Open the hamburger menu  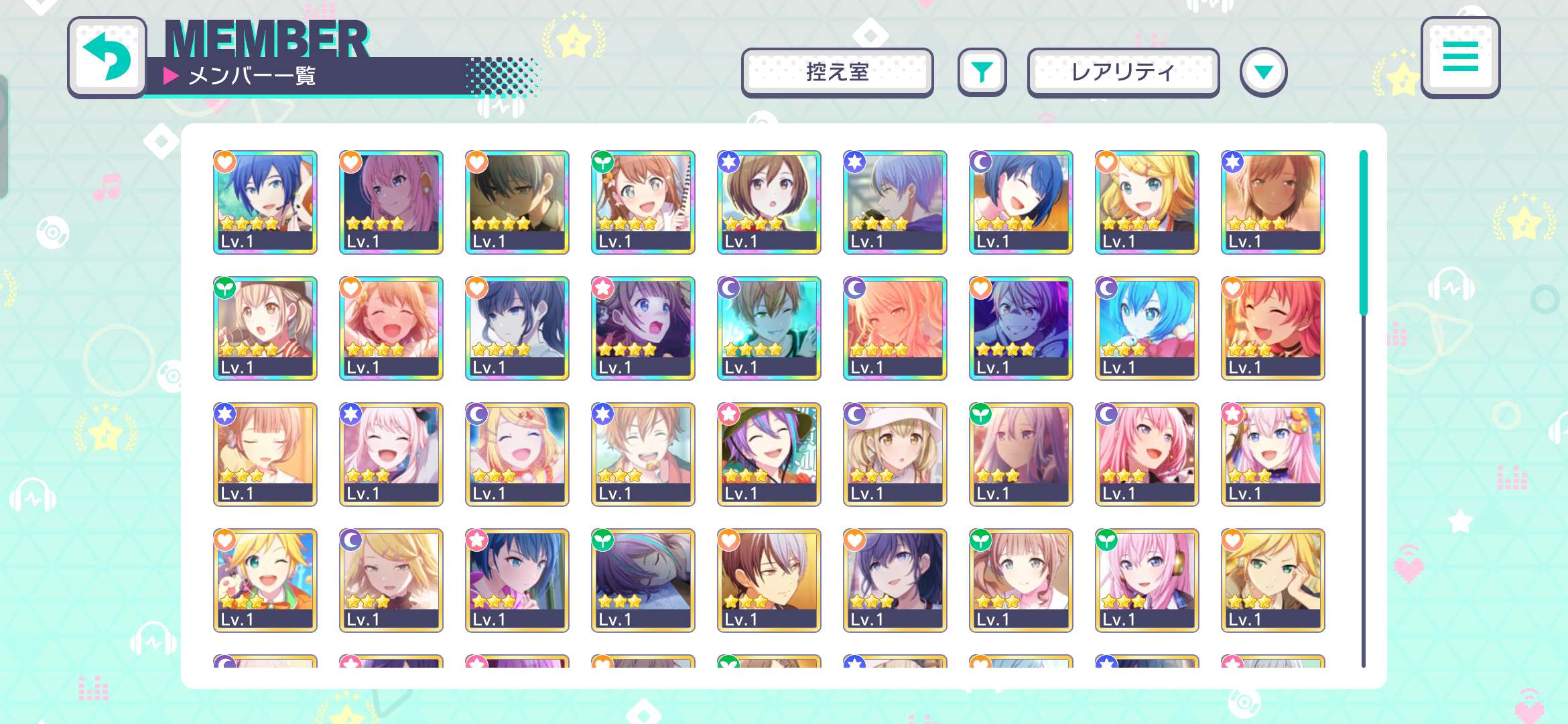1460,58
